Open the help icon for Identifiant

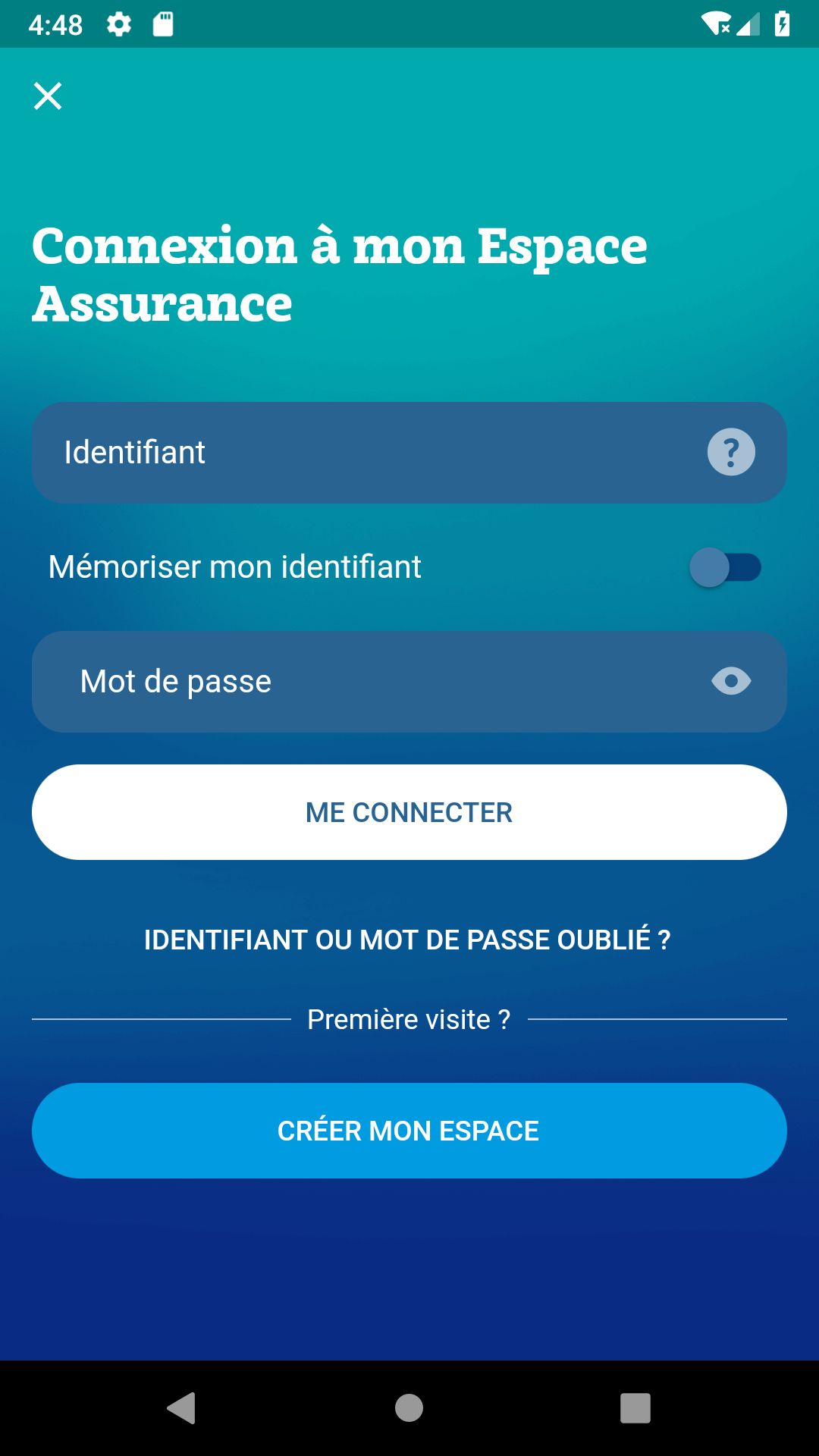pos(731,453)
